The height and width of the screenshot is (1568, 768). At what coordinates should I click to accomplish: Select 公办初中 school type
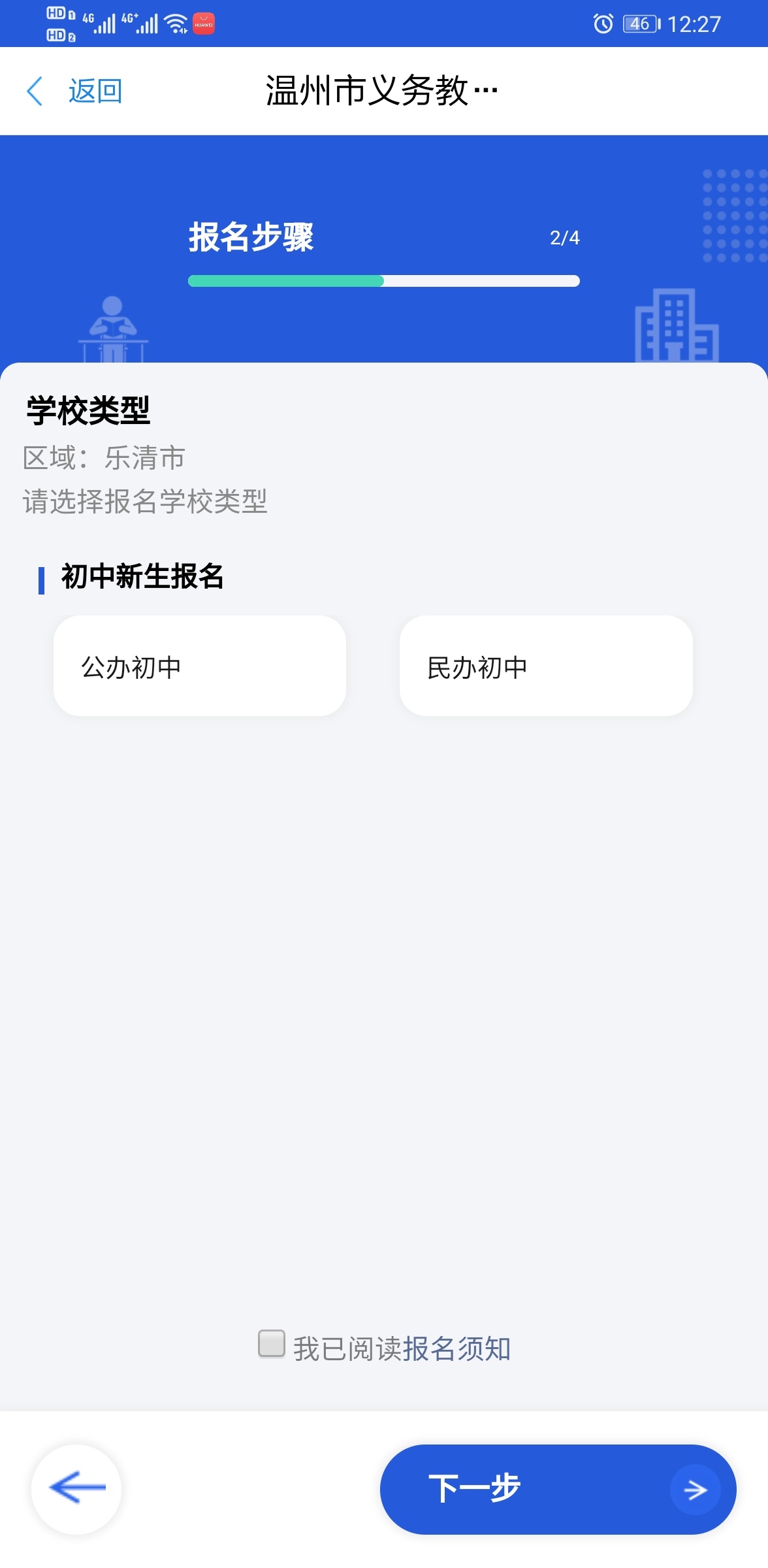tap(199, 666)
